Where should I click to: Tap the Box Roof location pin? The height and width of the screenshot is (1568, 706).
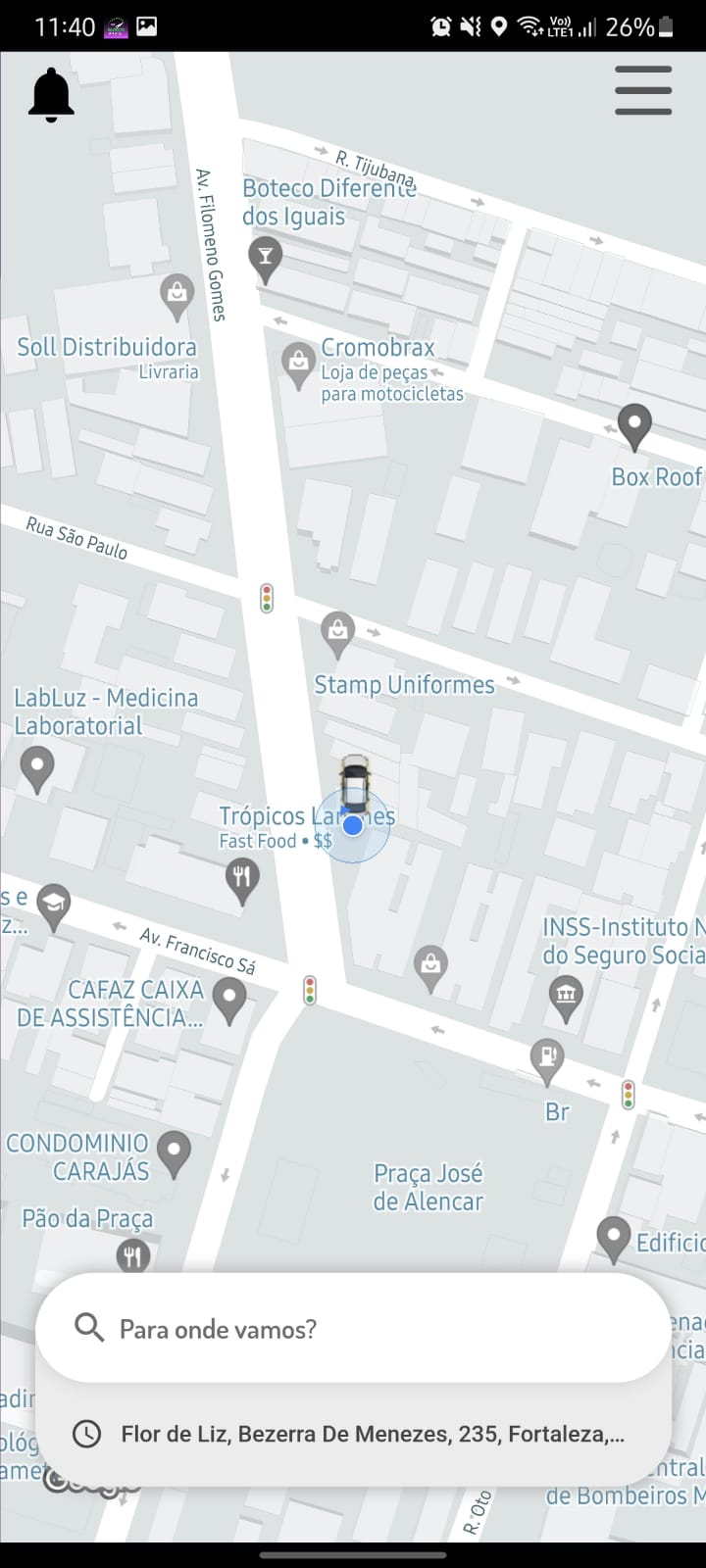(x=634, y=426)
